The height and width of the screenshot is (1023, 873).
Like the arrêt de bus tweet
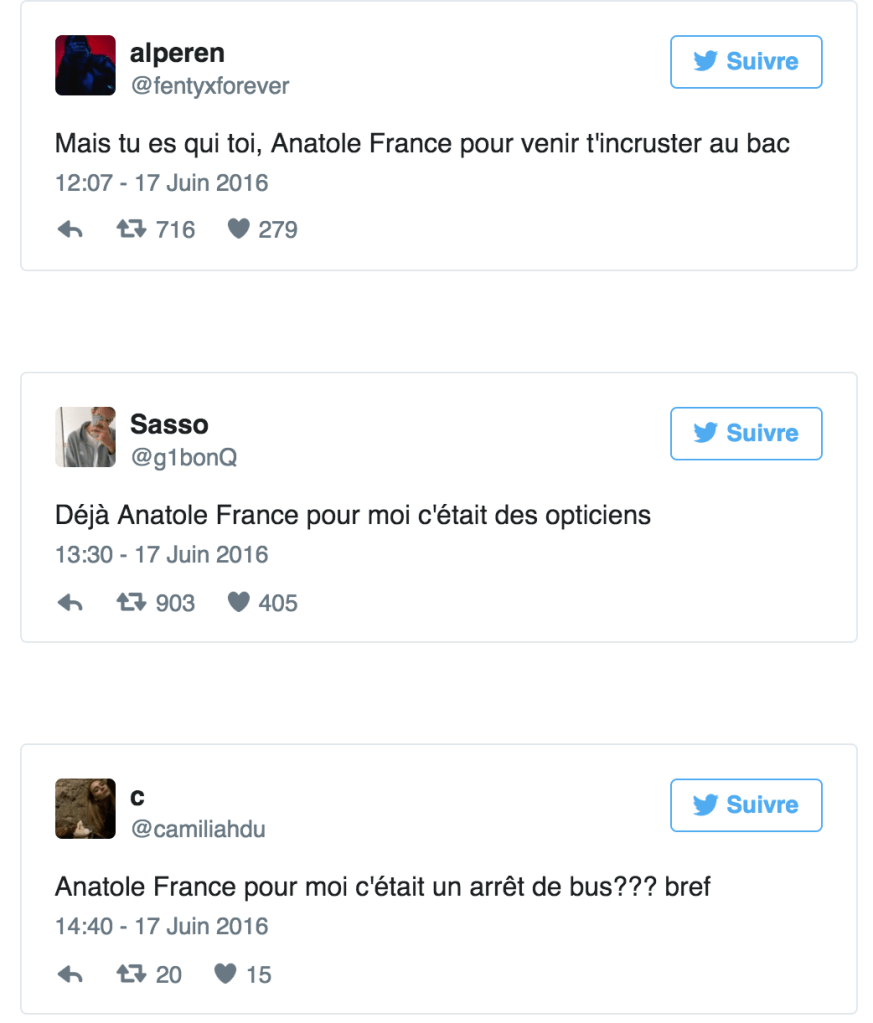(x=226, y=974)
